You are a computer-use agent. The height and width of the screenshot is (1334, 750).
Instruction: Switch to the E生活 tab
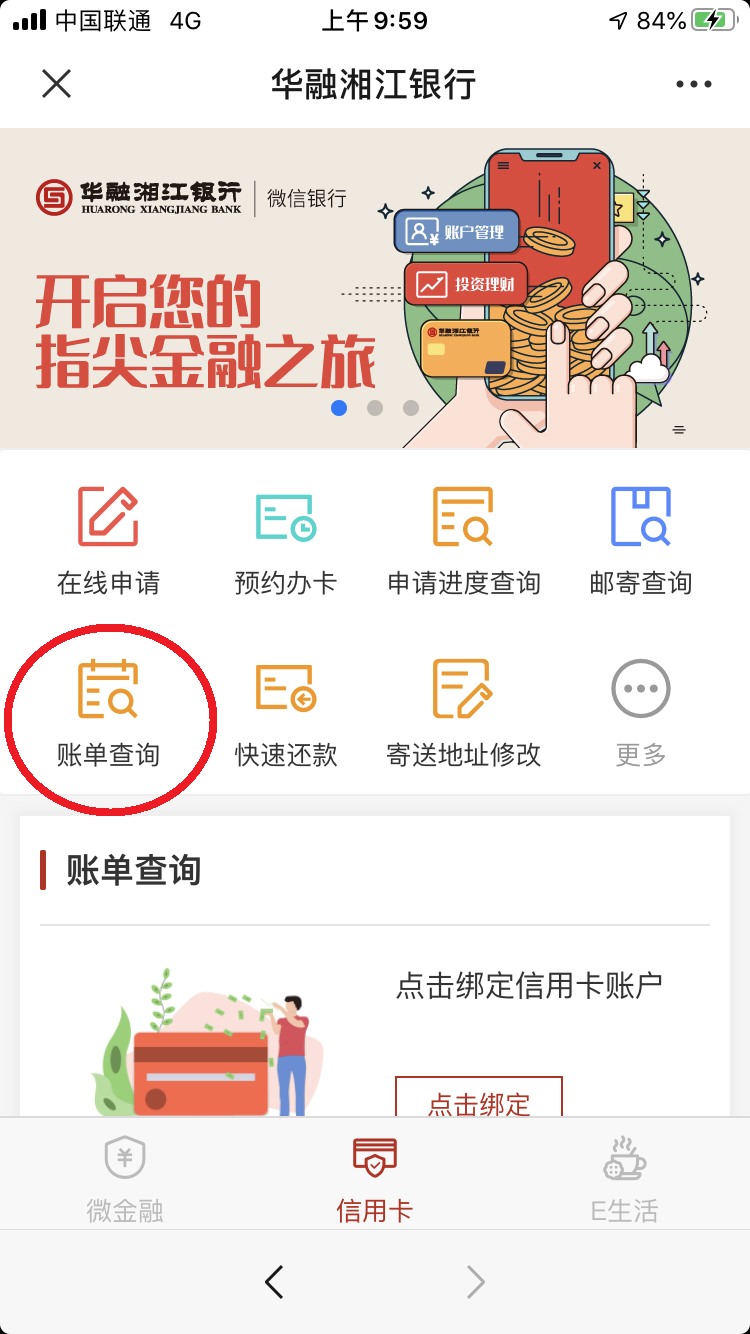coord(625,1178)
